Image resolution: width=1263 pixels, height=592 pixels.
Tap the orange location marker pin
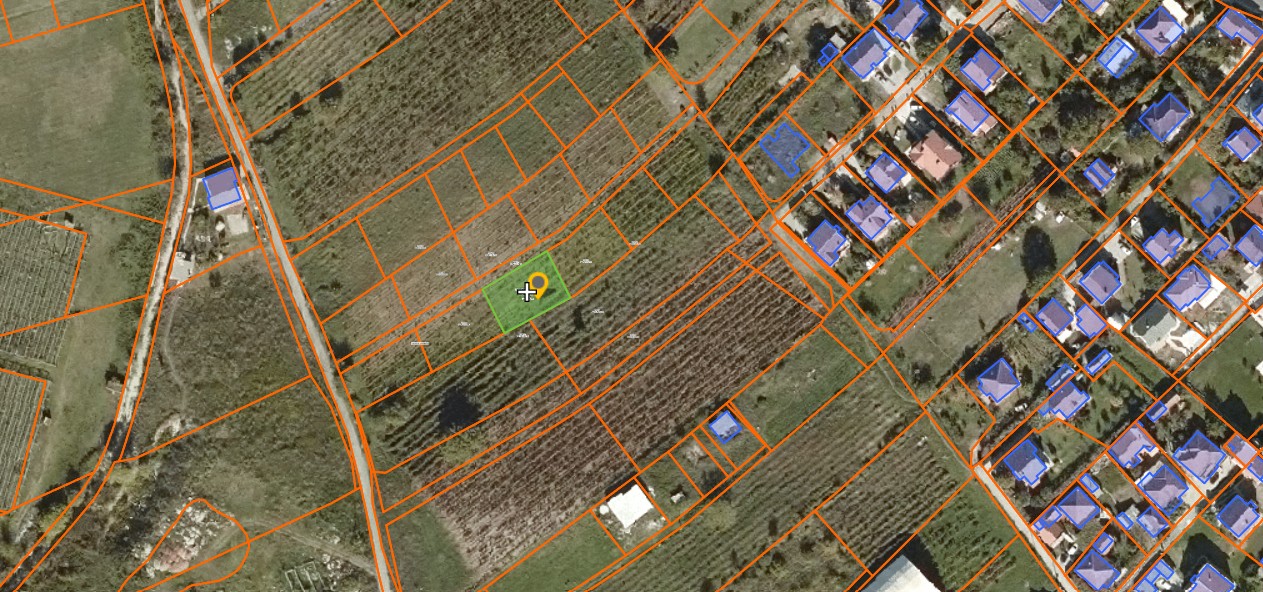pyautogui.click(x=539, y=283)
